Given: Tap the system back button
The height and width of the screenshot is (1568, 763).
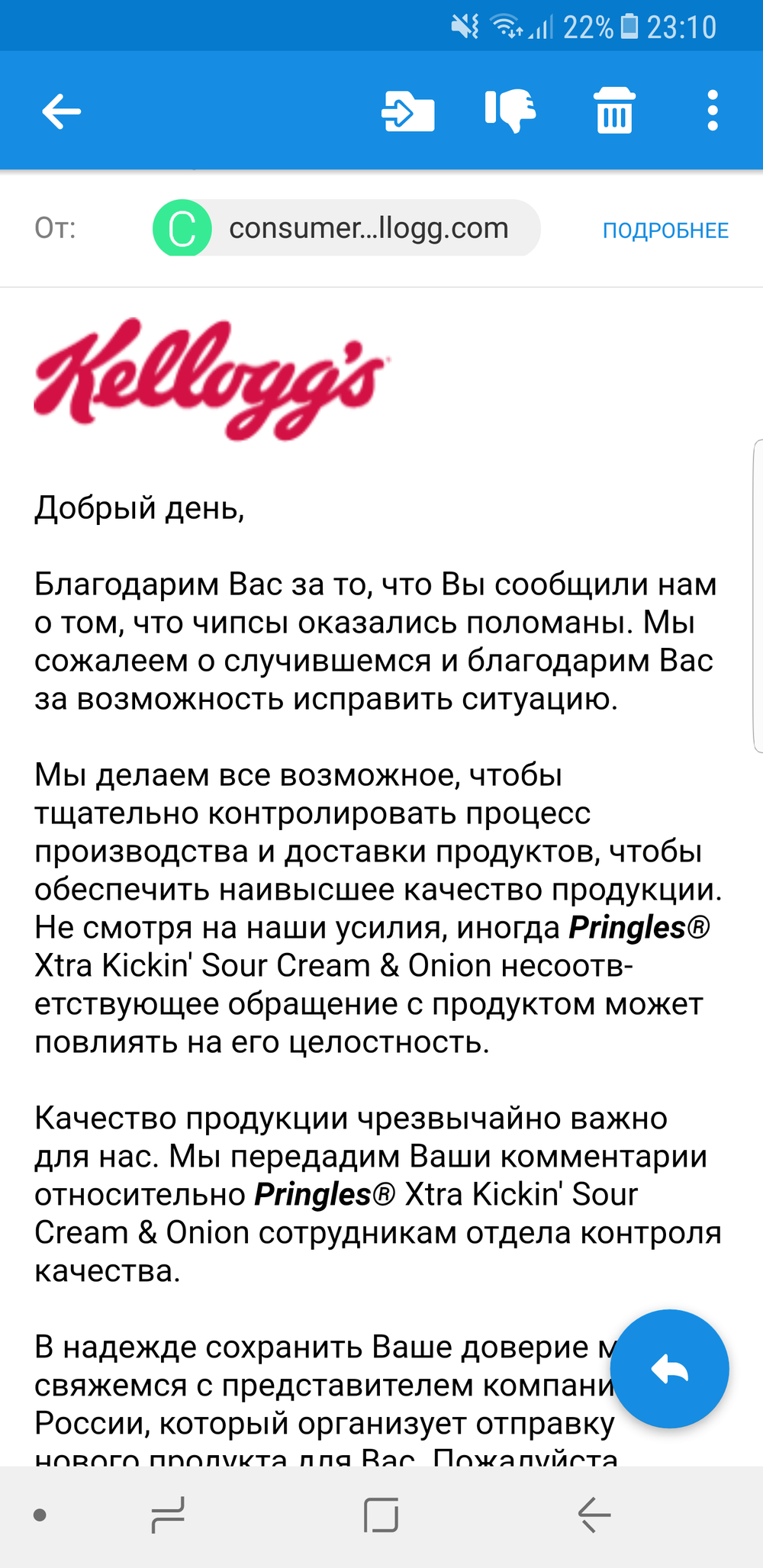Looking at the screenshot, I should (594, 1515).
